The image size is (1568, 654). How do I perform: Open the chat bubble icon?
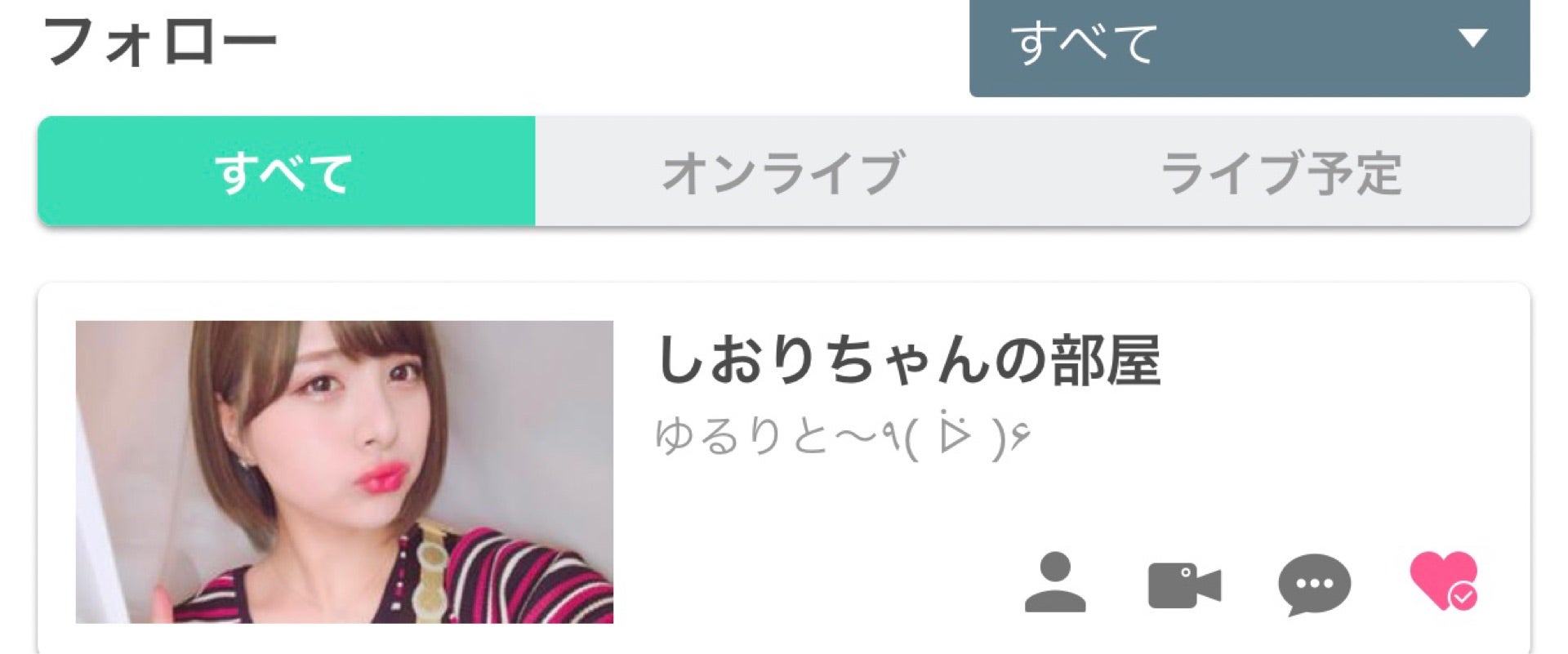(x=1313, y=584)
